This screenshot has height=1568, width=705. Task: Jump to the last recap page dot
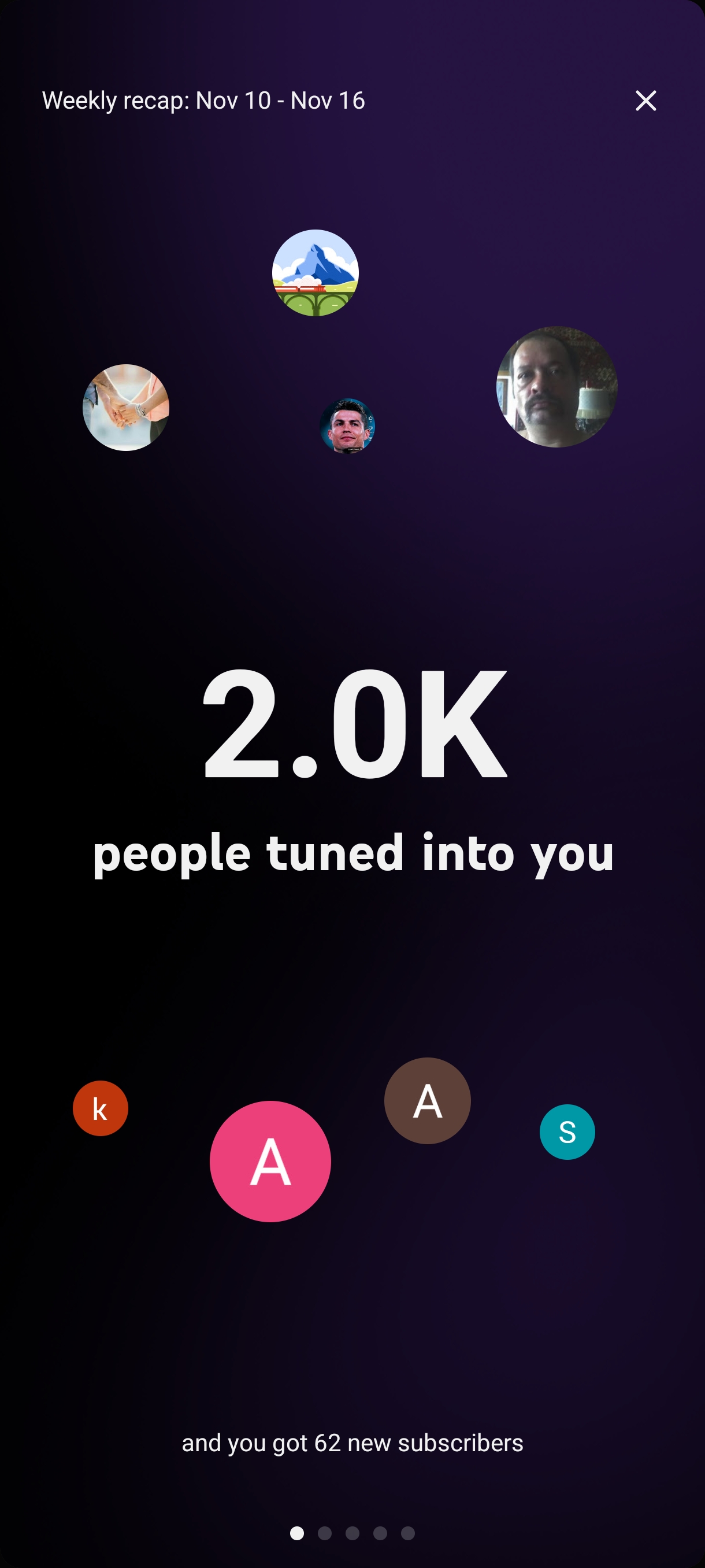[407, 1533]
